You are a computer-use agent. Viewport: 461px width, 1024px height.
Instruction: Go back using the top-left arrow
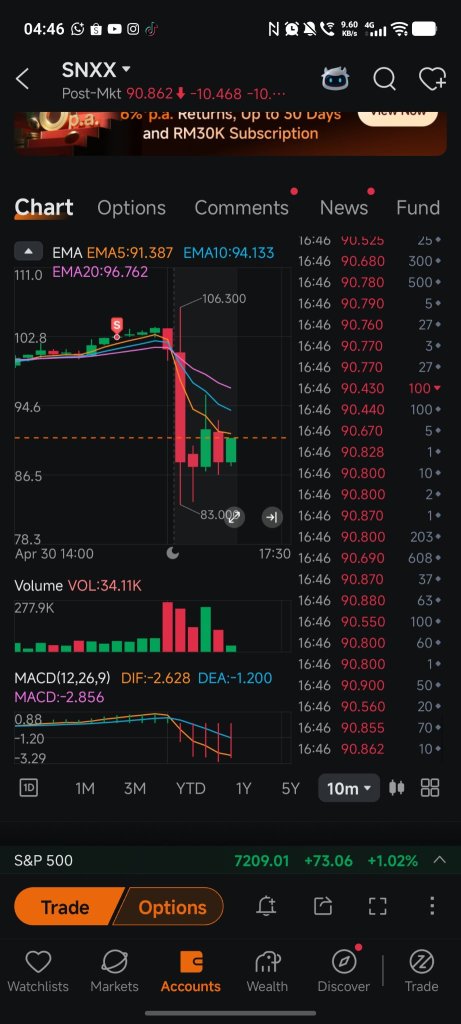coord(22,79)
